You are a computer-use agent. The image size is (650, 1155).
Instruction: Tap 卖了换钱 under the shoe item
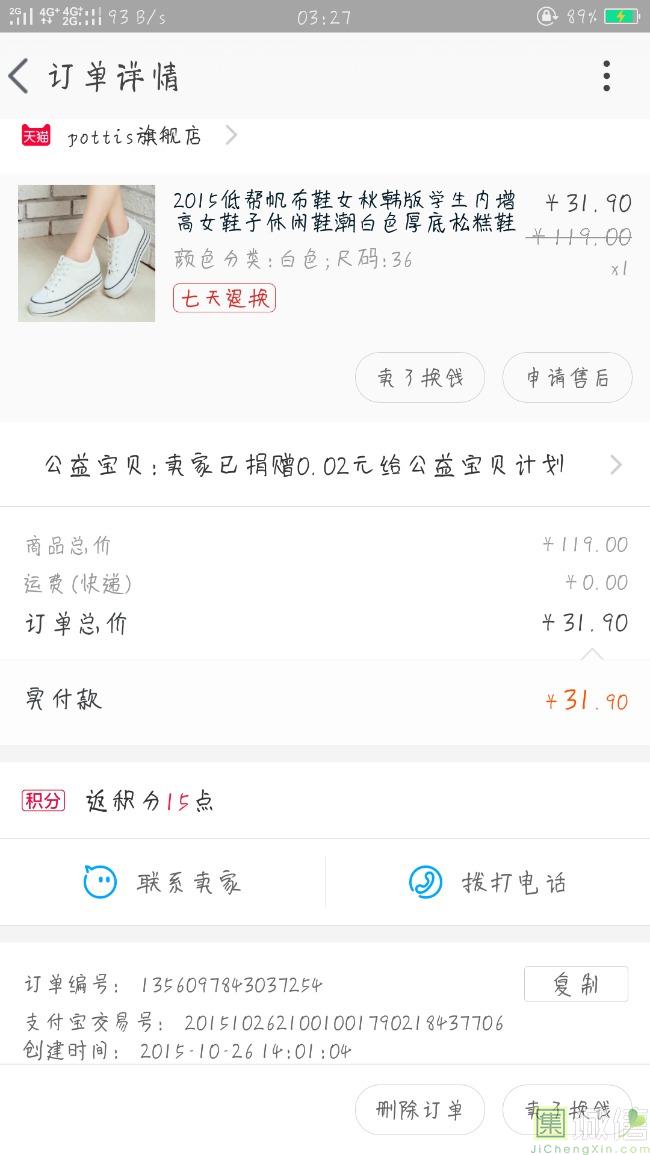pos(420,378)
